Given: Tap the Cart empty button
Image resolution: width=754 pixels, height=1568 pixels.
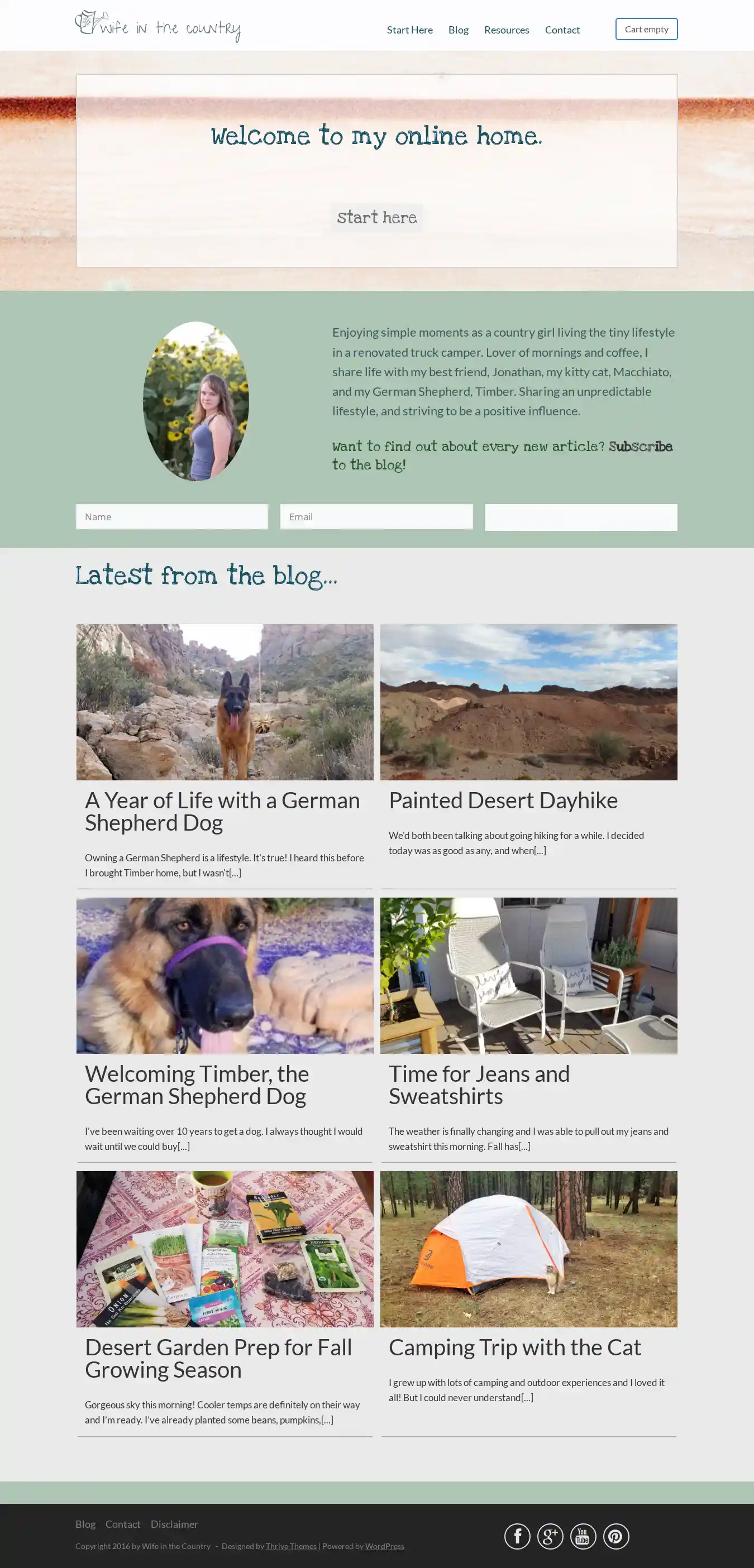Looking at the screenshot, I should click(x=646, y=28).
